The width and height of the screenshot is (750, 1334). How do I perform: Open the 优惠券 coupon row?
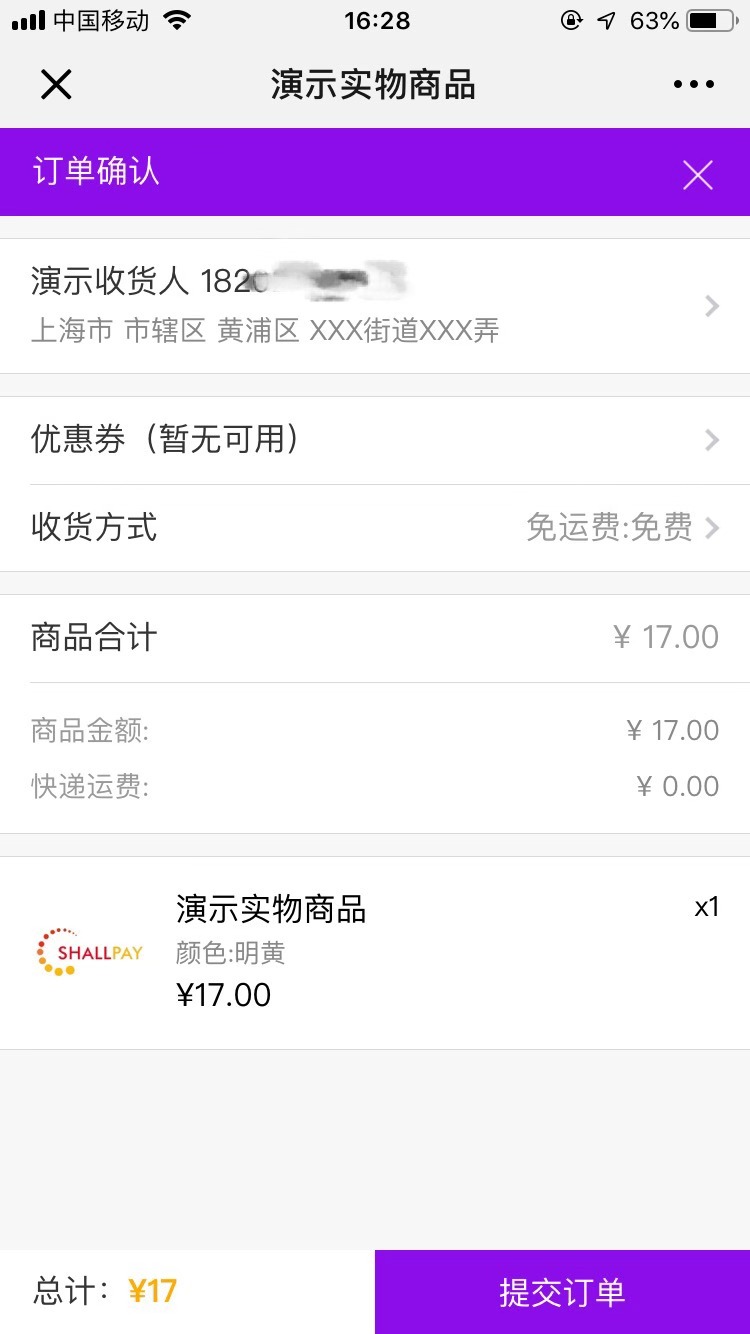(375, 440)
